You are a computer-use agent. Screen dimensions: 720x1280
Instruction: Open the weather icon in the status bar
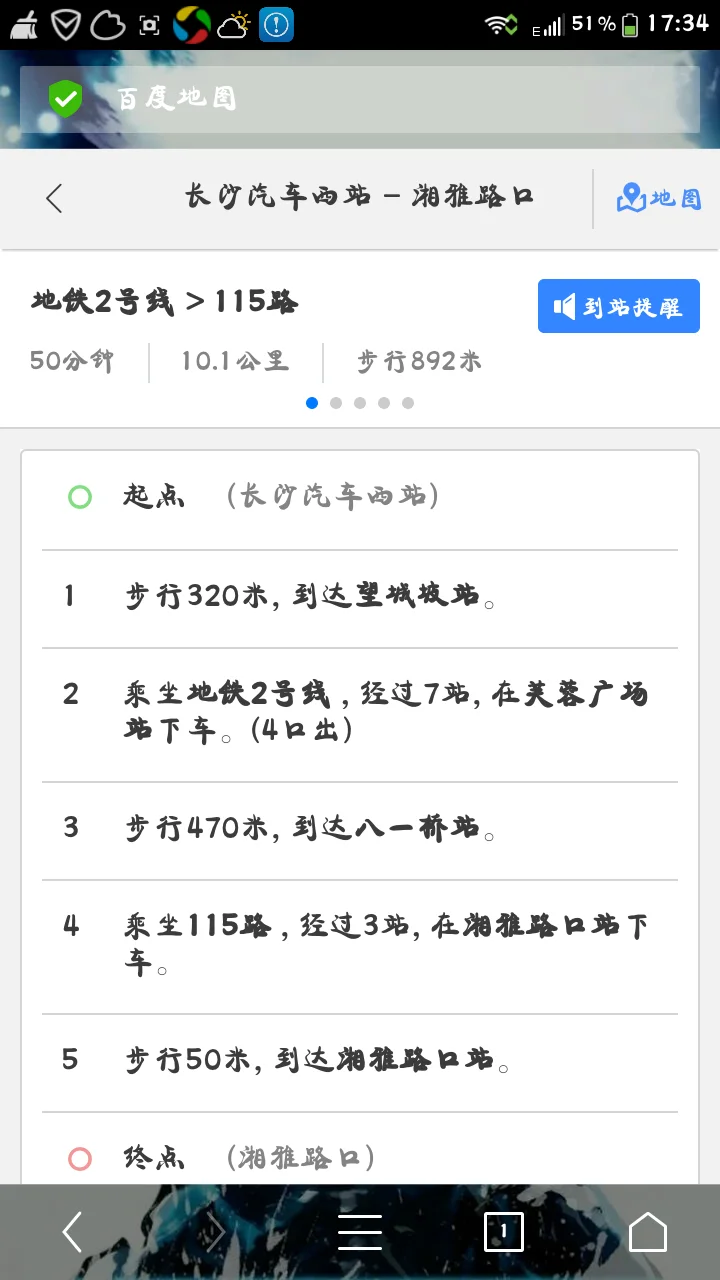pos(233,23)
